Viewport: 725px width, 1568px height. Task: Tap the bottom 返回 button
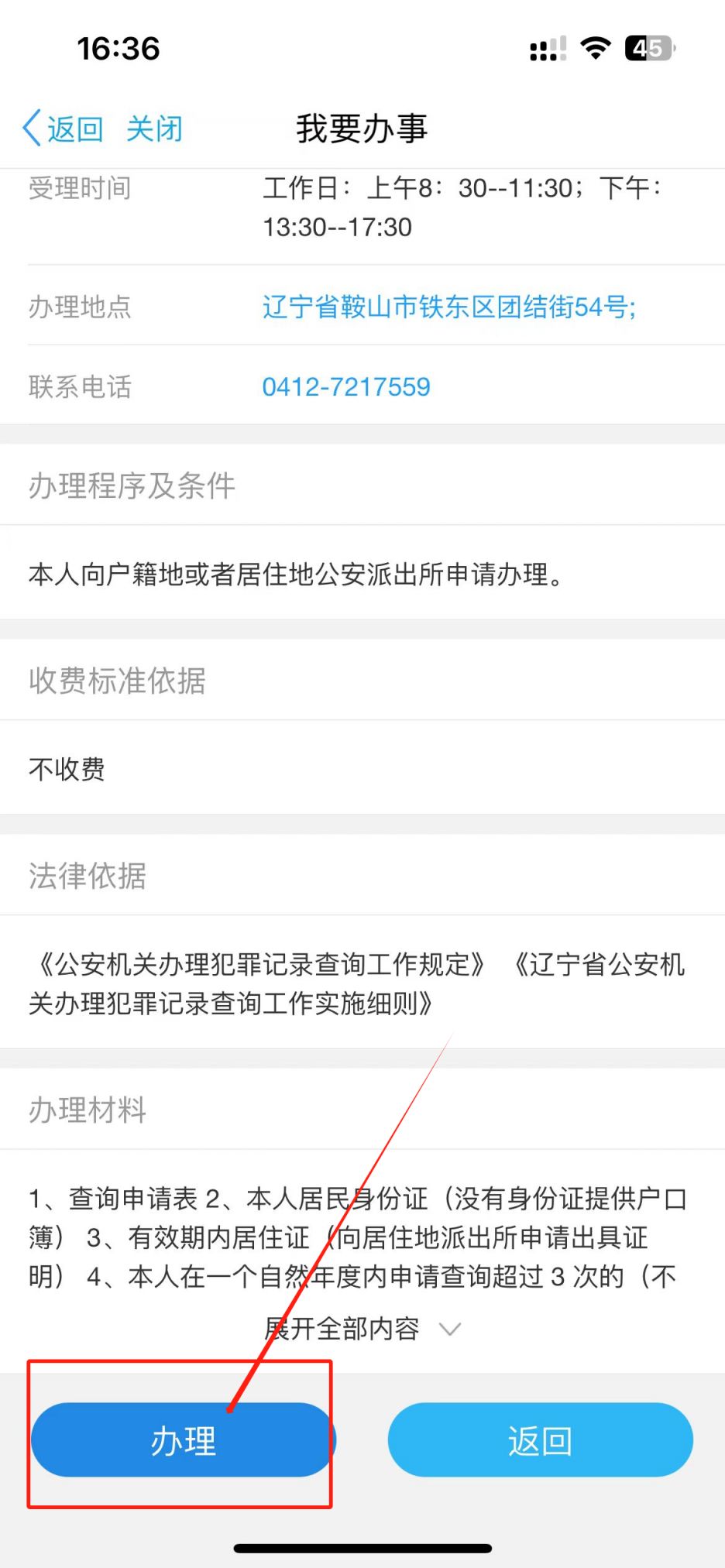(x=540, y=1440)
